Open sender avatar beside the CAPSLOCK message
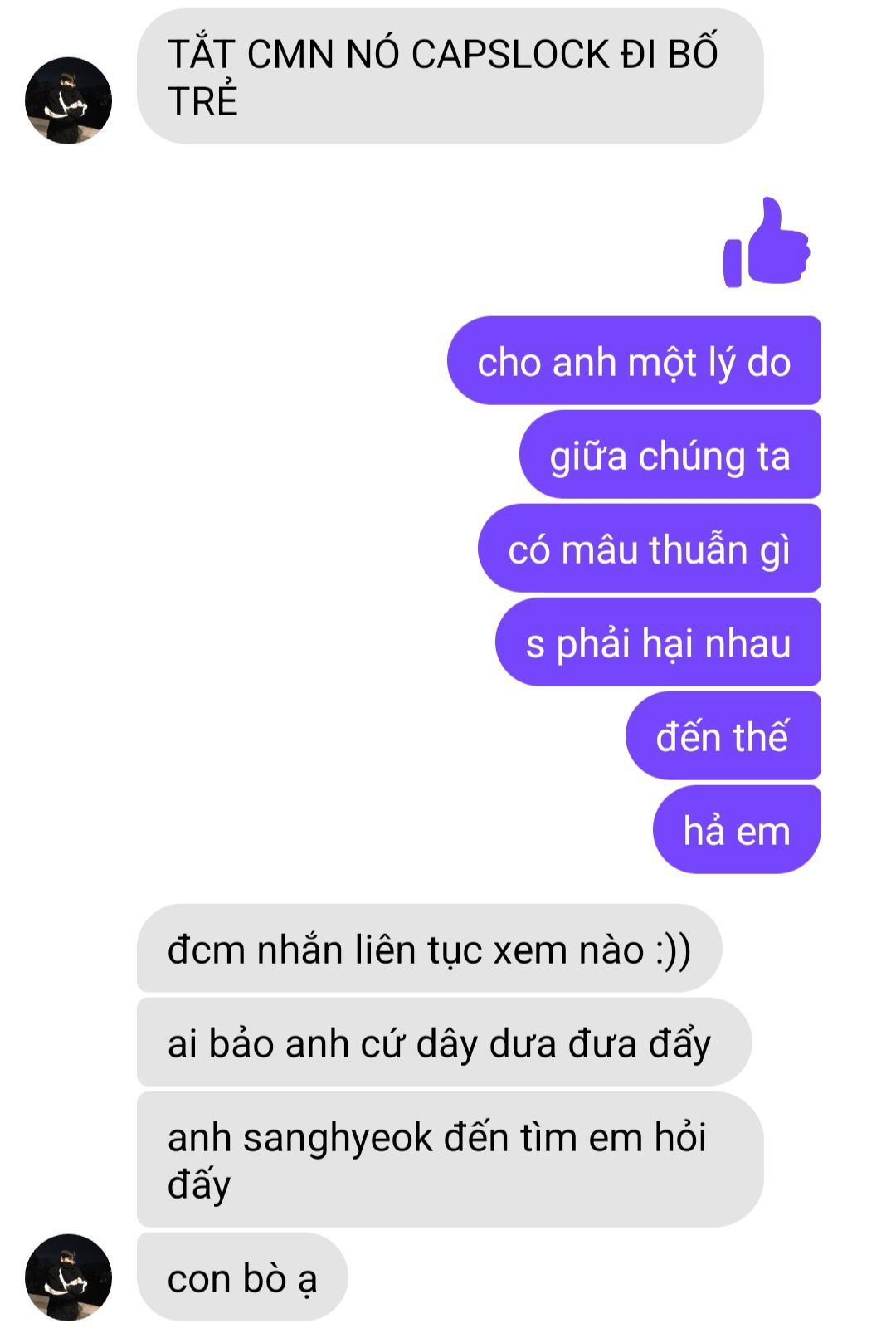Image resolution: width=896 pixels, height=1338 pixels. pos(68,100)
